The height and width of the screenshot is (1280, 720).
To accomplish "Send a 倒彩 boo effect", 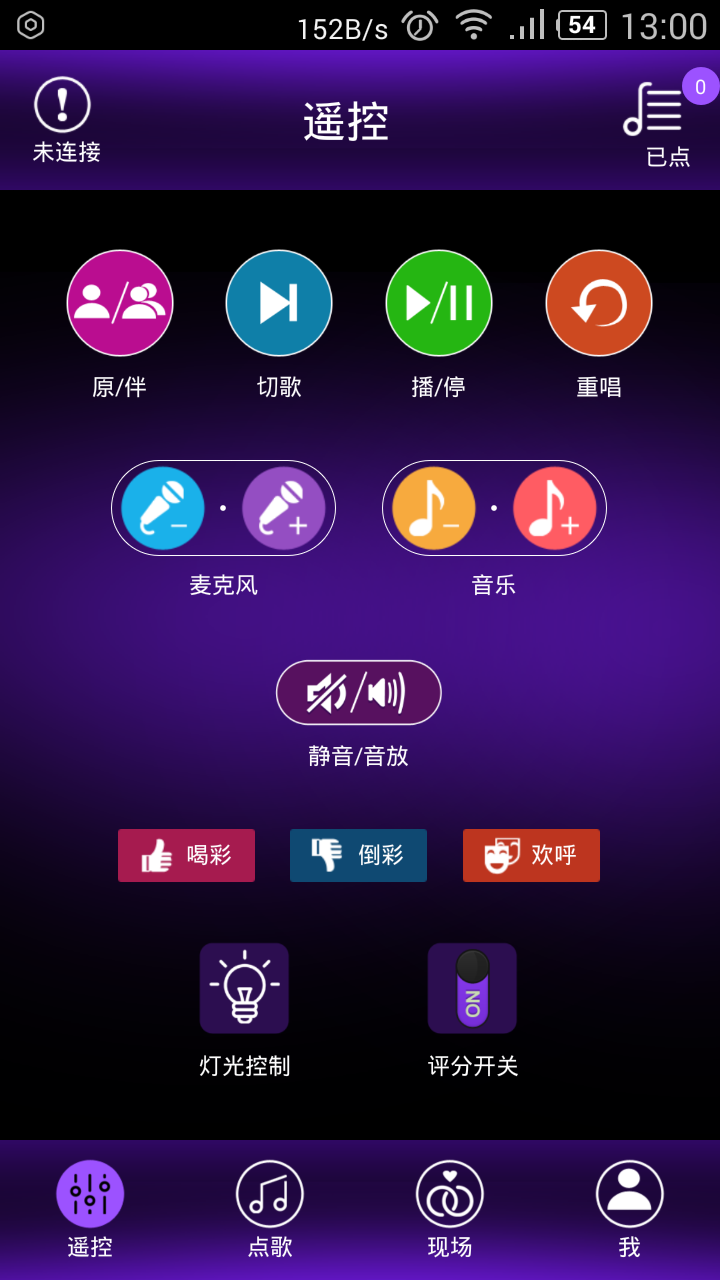I will tap(358, 856).
